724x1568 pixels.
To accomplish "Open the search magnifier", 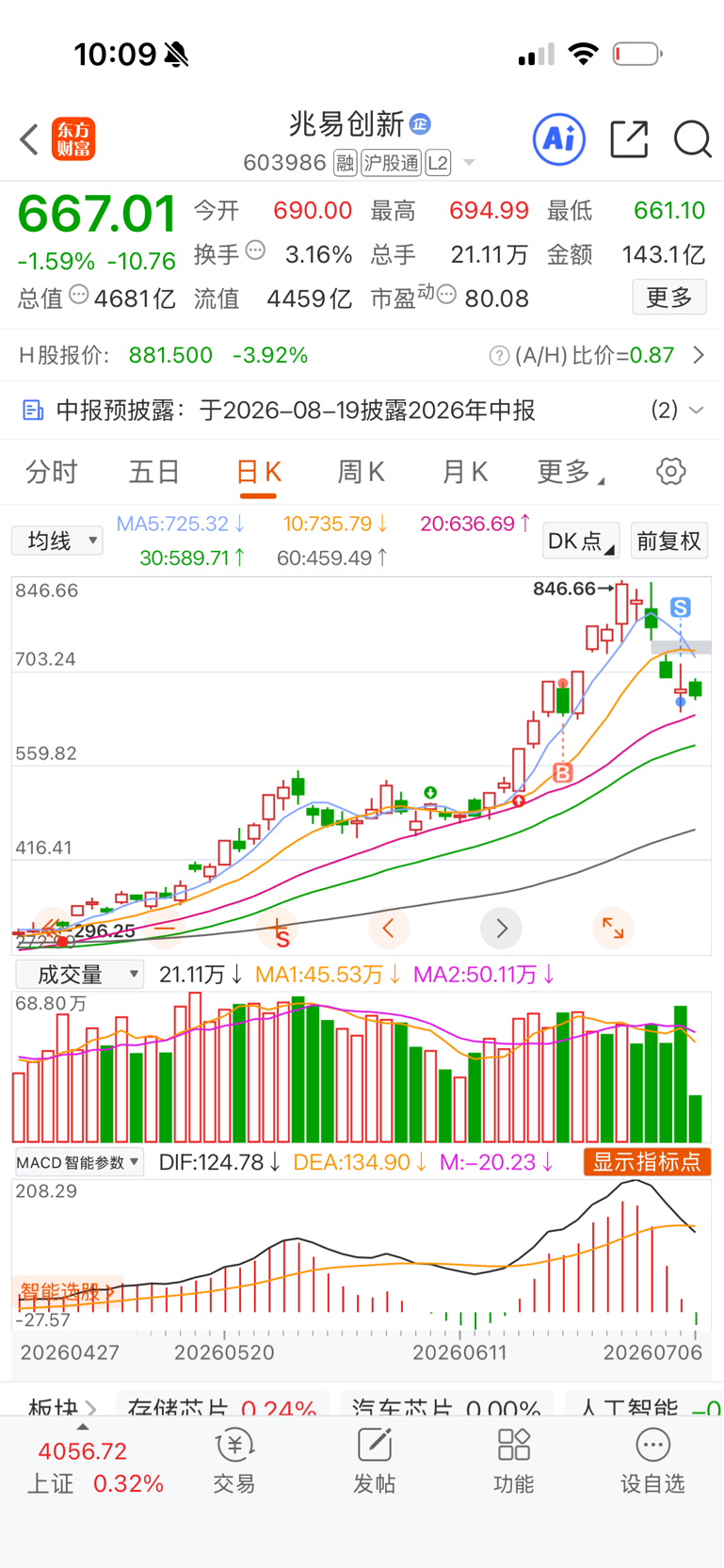I will (693, 139).
